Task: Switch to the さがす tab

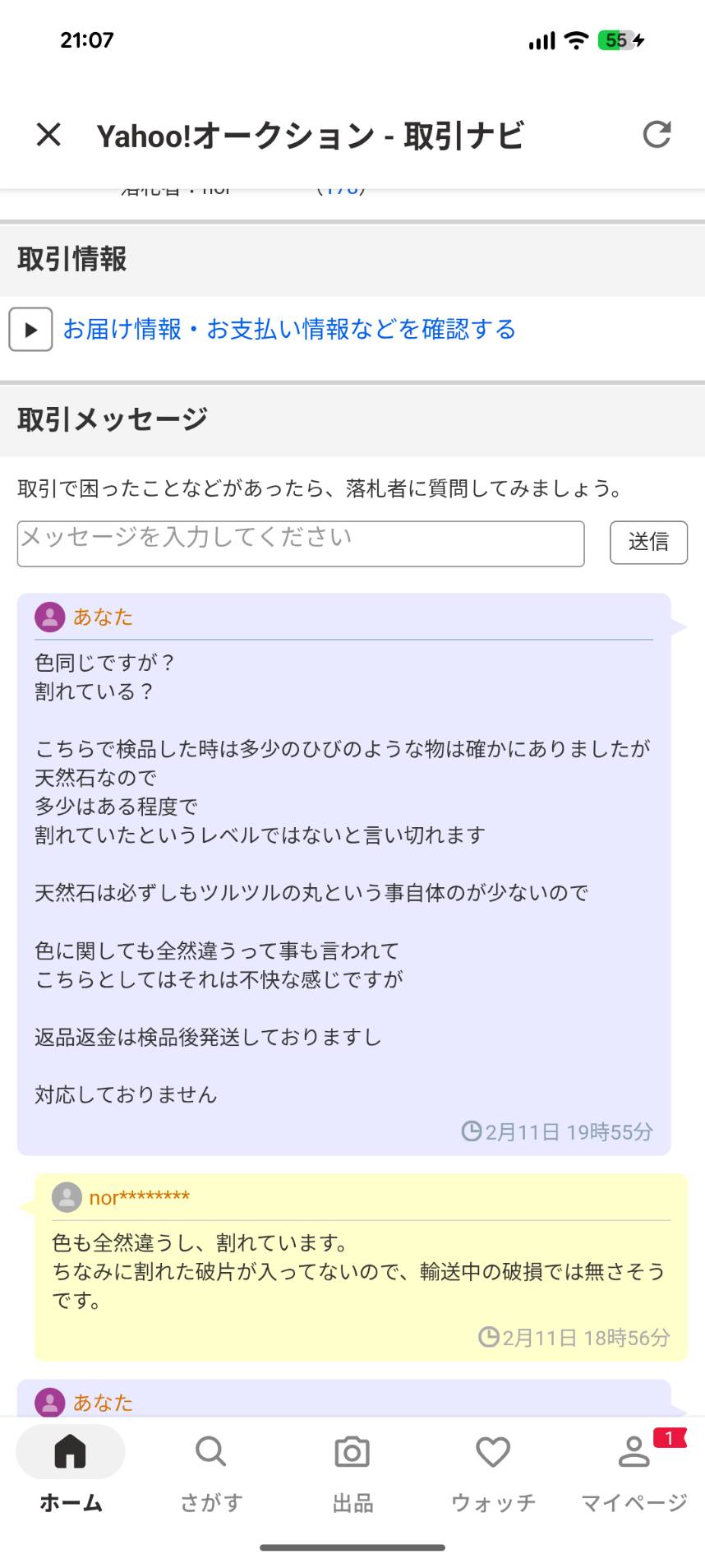Action: click(x=211, y=1471)
